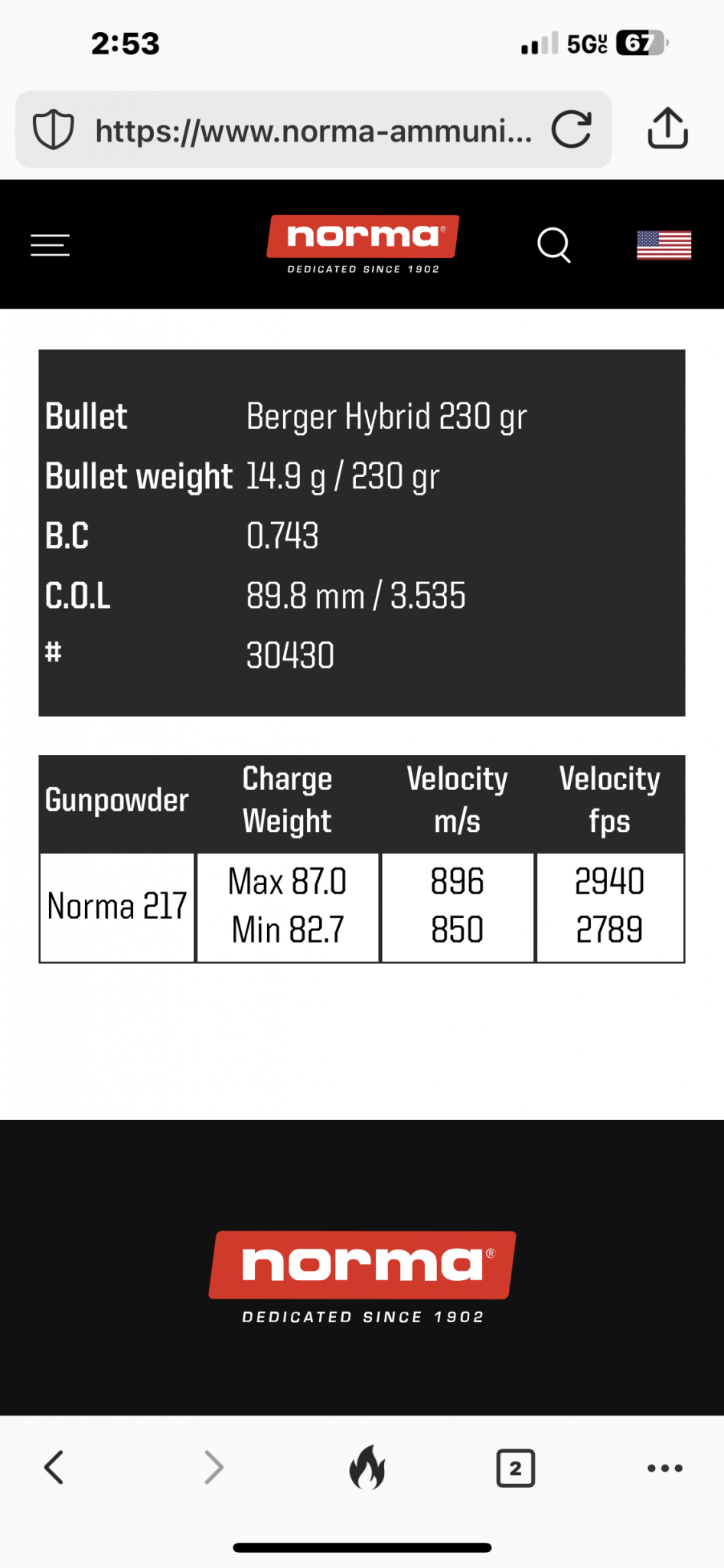Viewport: 724px width, 1568px height.
Task: Reload the current page
Action: point(572,129)
